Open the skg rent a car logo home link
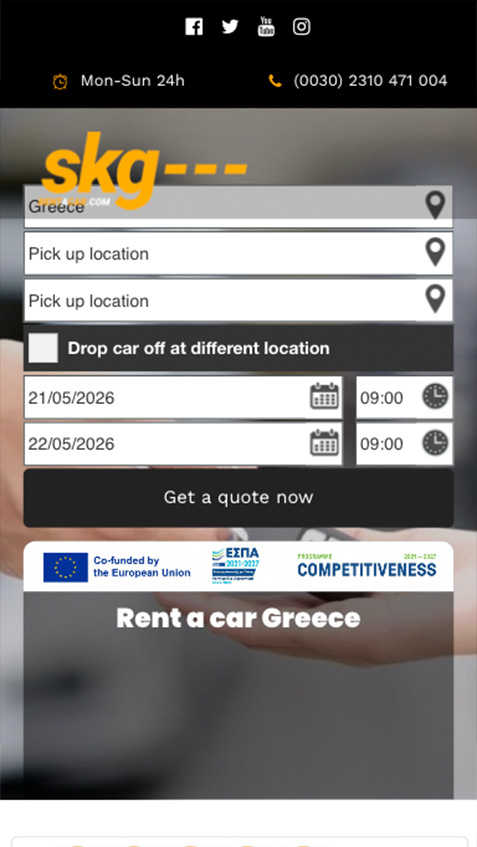477x847 pixels. click(x=144, y=170)
